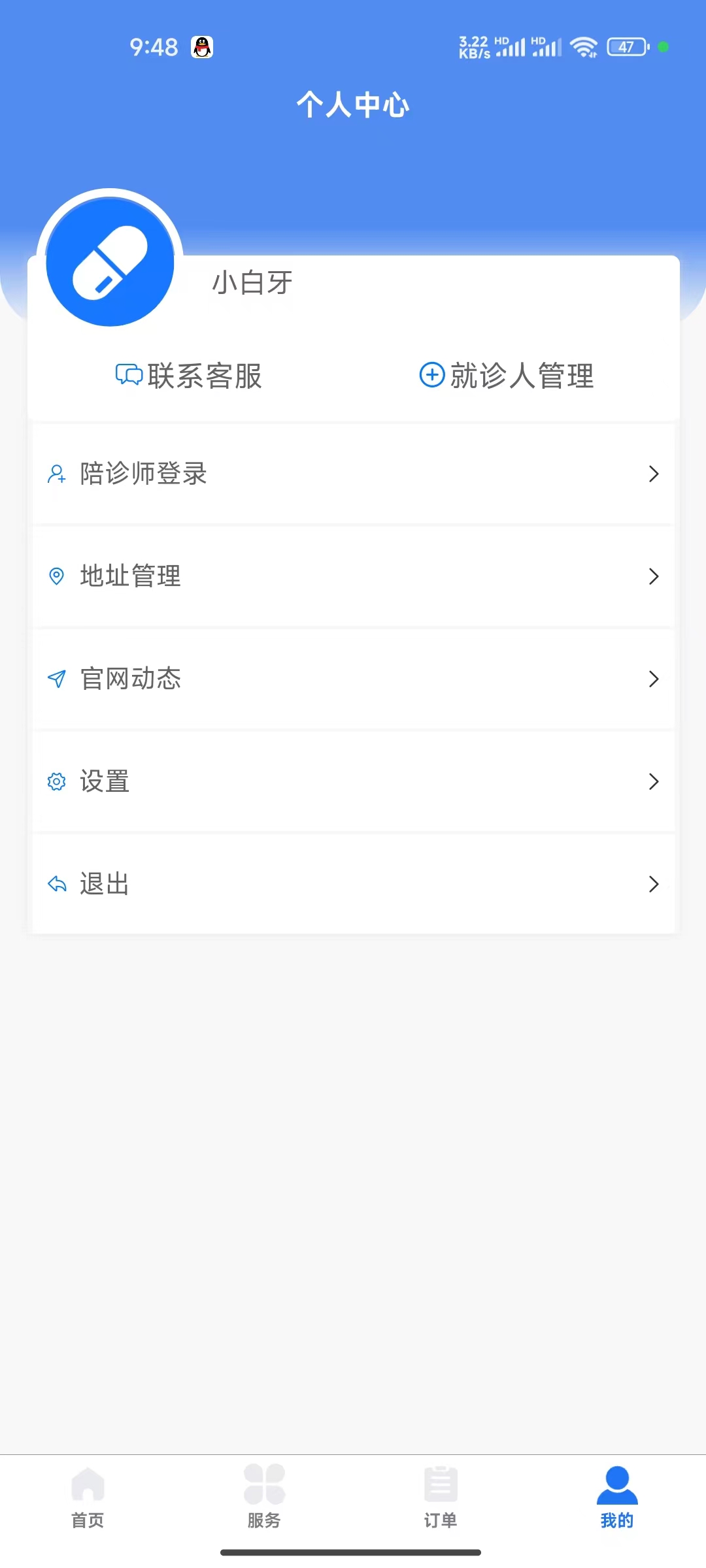
Task: Switch to the 首页 tab
Action: [88, 1497]
